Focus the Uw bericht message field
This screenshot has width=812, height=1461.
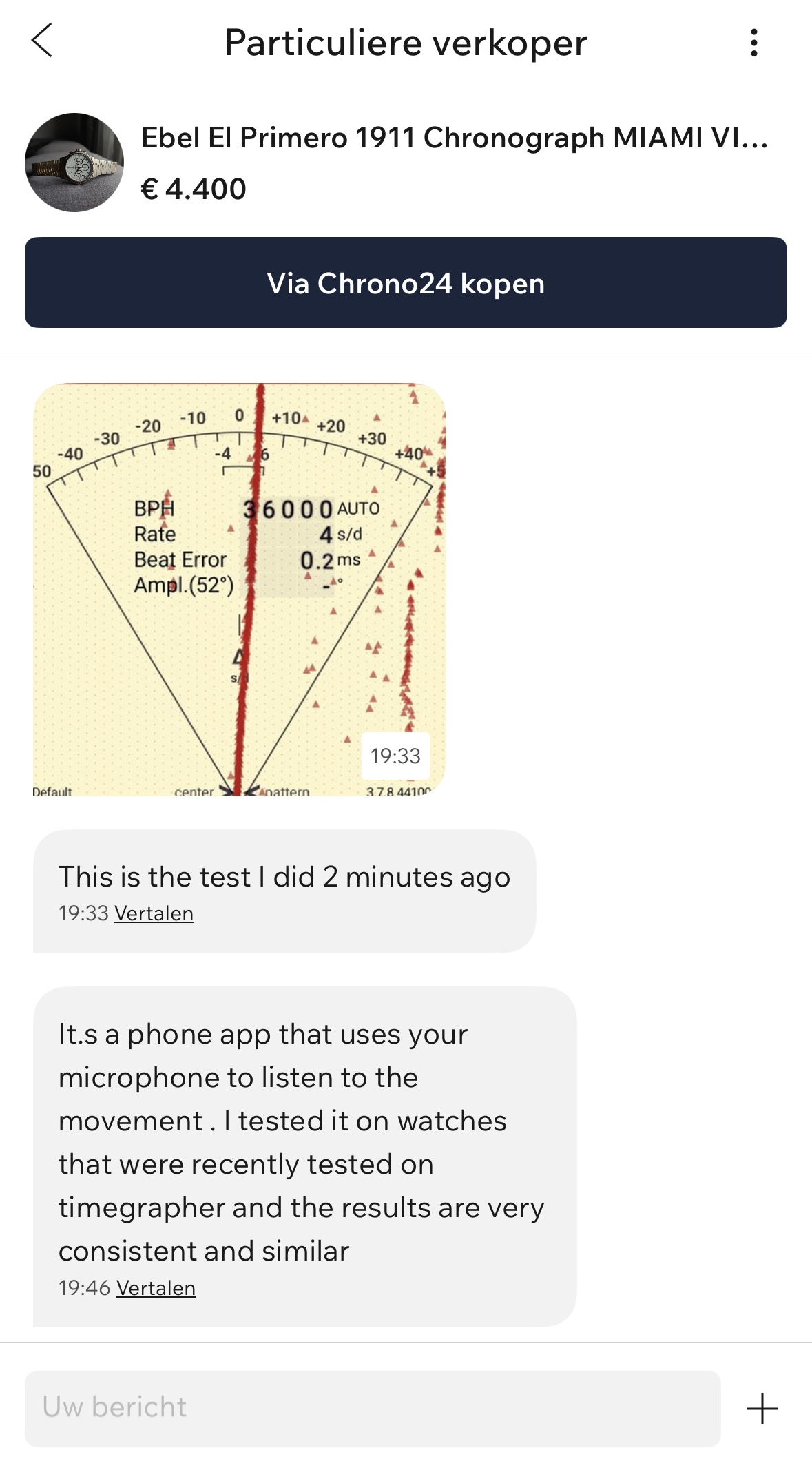point(373,1408)
